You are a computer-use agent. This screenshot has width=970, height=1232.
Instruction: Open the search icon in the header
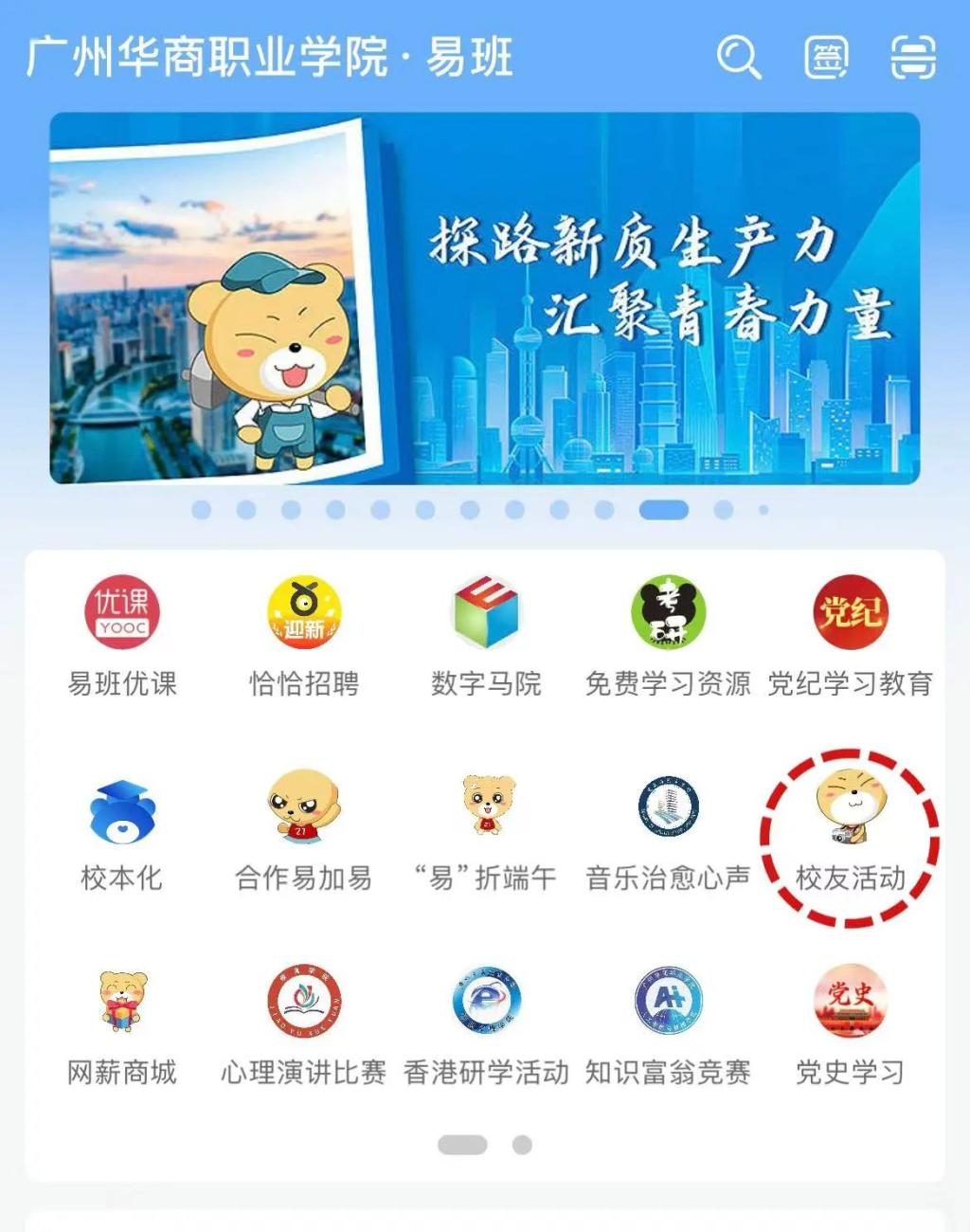pos(738,58)
